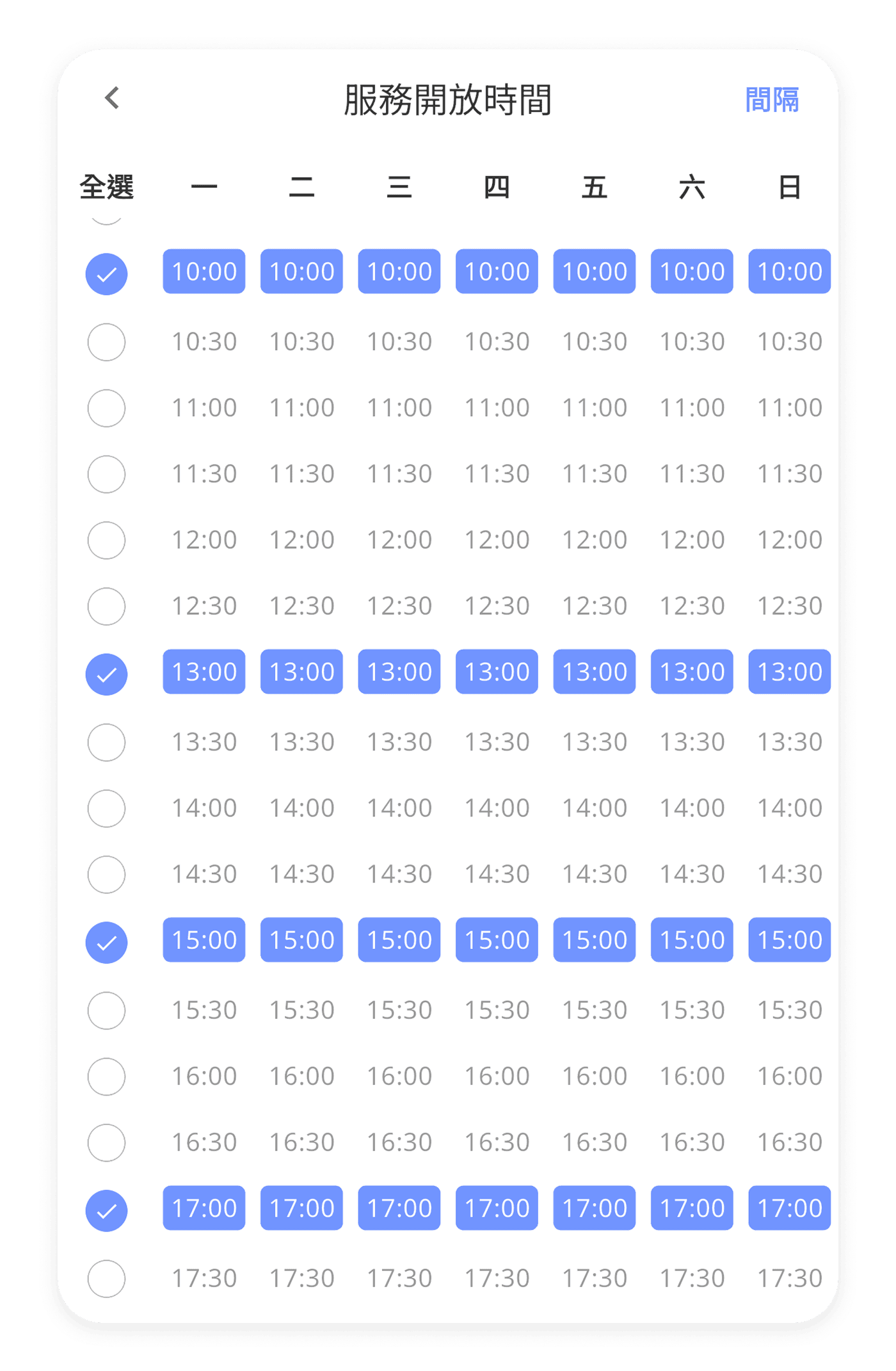Viewport: 896px width, 1371px height.
Task: Uncheck the 17:00 row checkbox
Action: pyautogui.click(x=106, y=1211)
